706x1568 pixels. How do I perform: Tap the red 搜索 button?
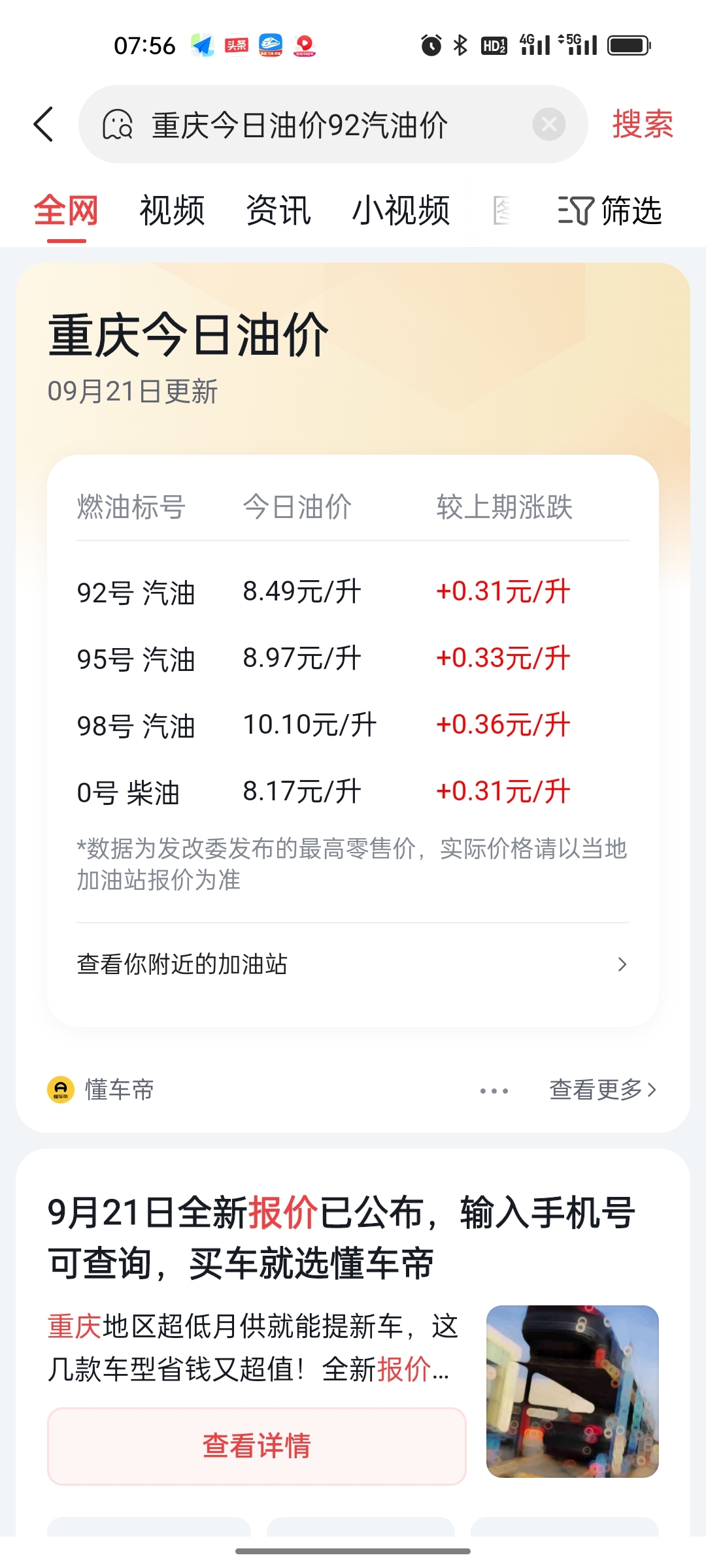[x=643, y=124]
